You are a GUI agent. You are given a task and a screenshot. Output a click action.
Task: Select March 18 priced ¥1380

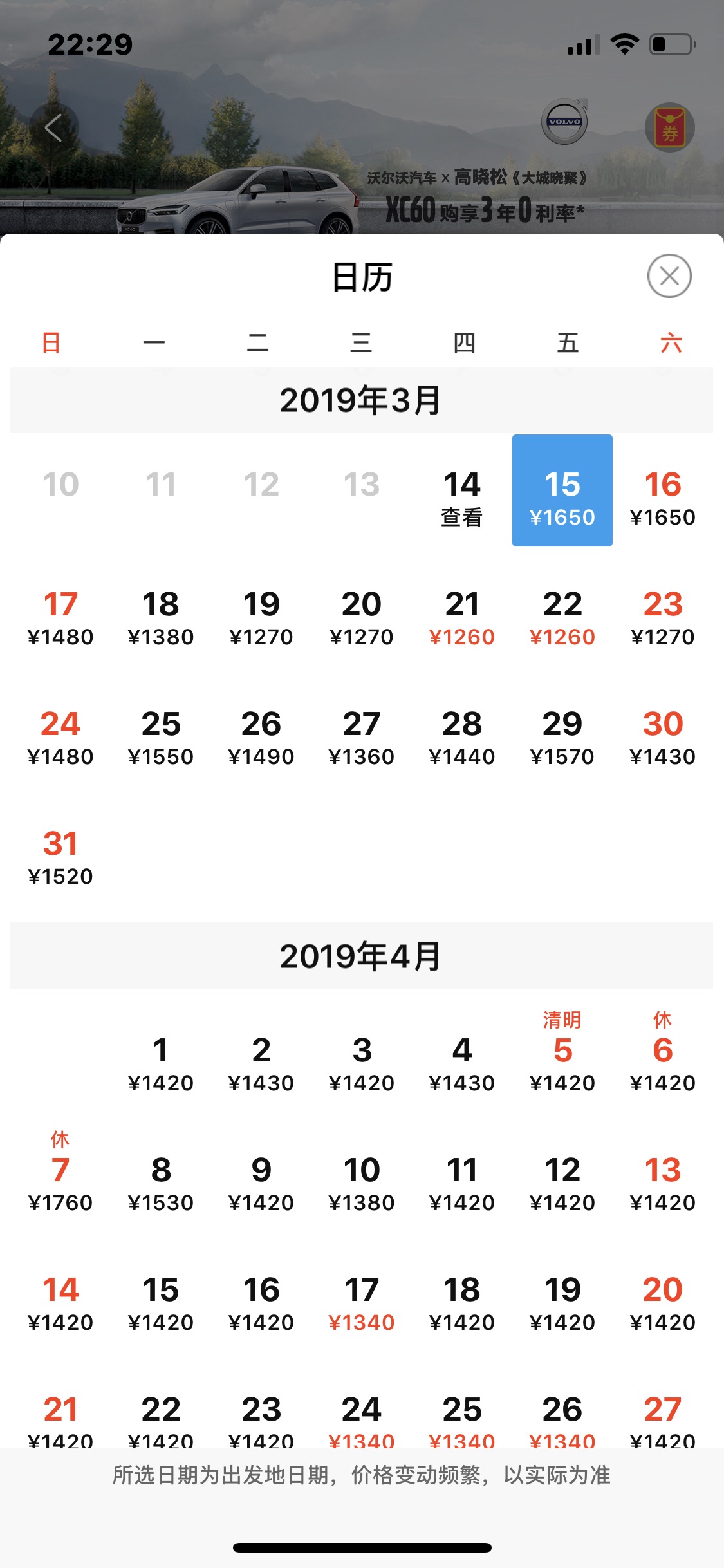coord(161,618)
